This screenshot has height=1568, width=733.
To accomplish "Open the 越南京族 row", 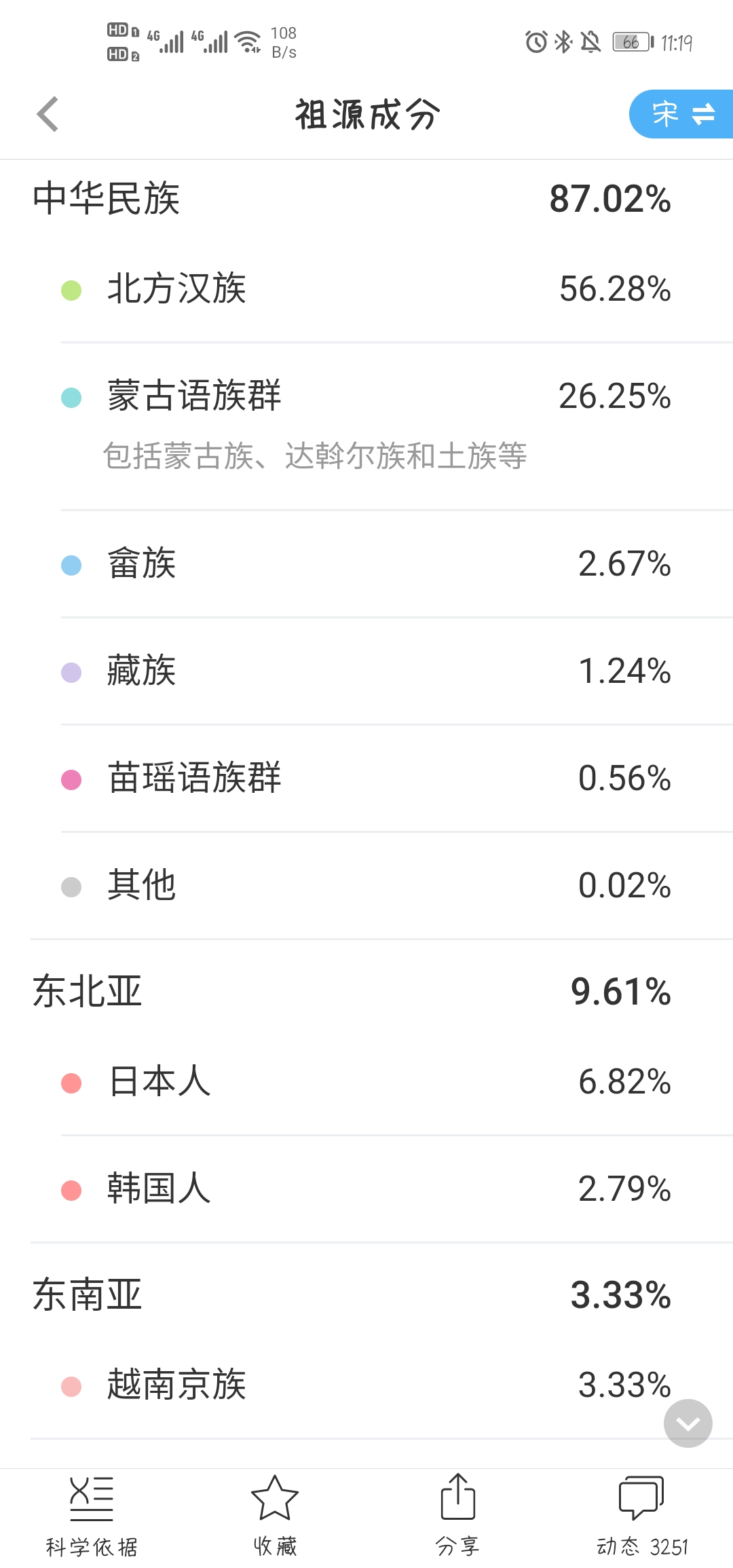I will (366, 1385).
